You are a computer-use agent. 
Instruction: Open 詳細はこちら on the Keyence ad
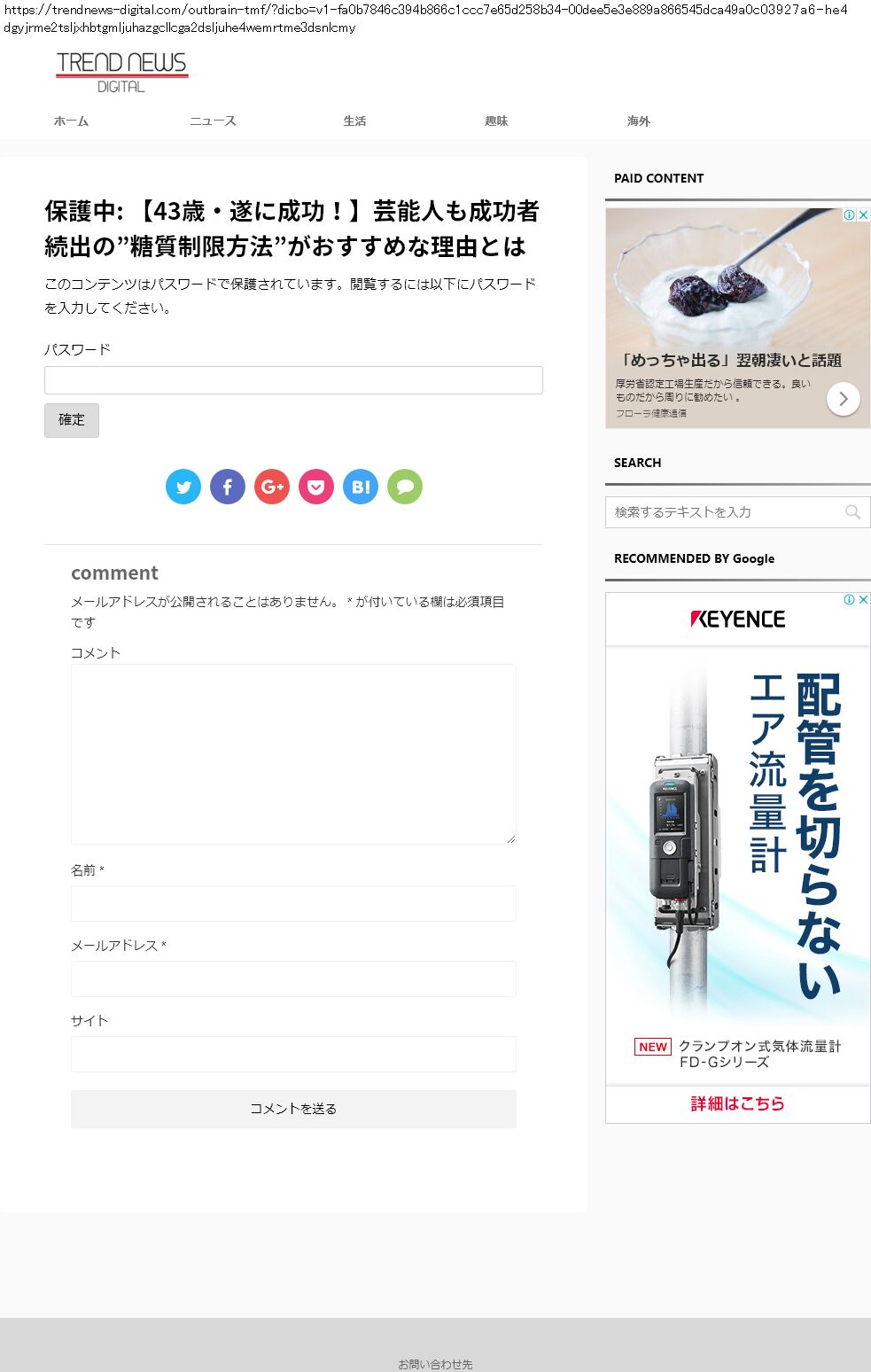pyautogui.click(x=737, y=1103)
